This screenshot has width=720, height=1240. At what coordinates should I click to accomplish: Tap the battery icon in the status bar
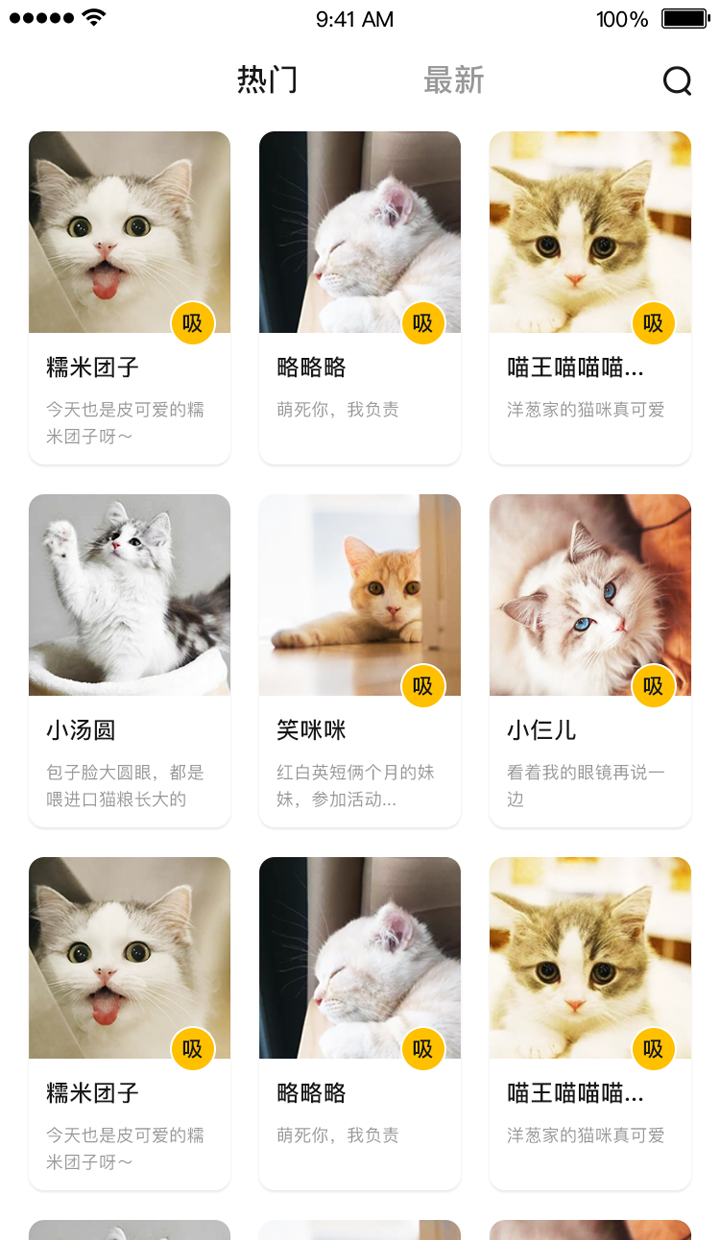[682, 17]
